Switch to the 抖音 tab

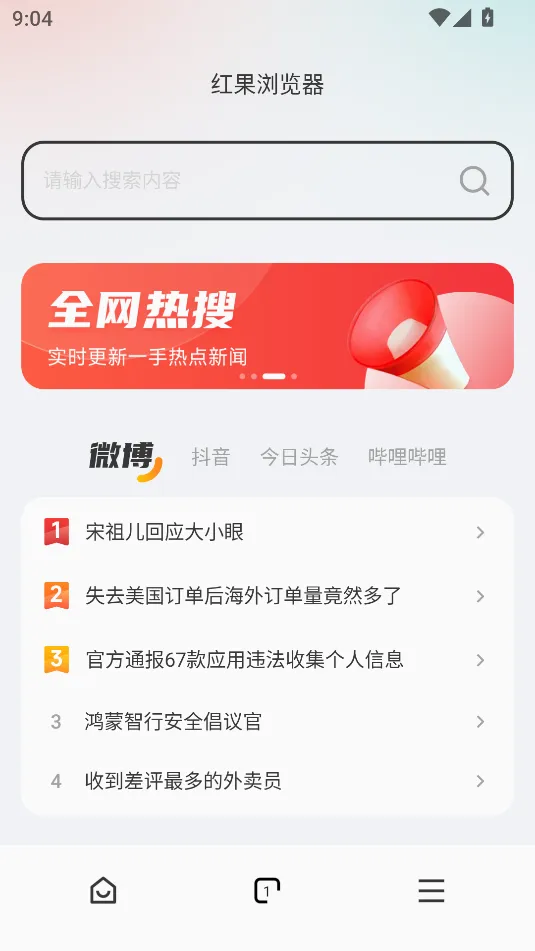point(211,457)
